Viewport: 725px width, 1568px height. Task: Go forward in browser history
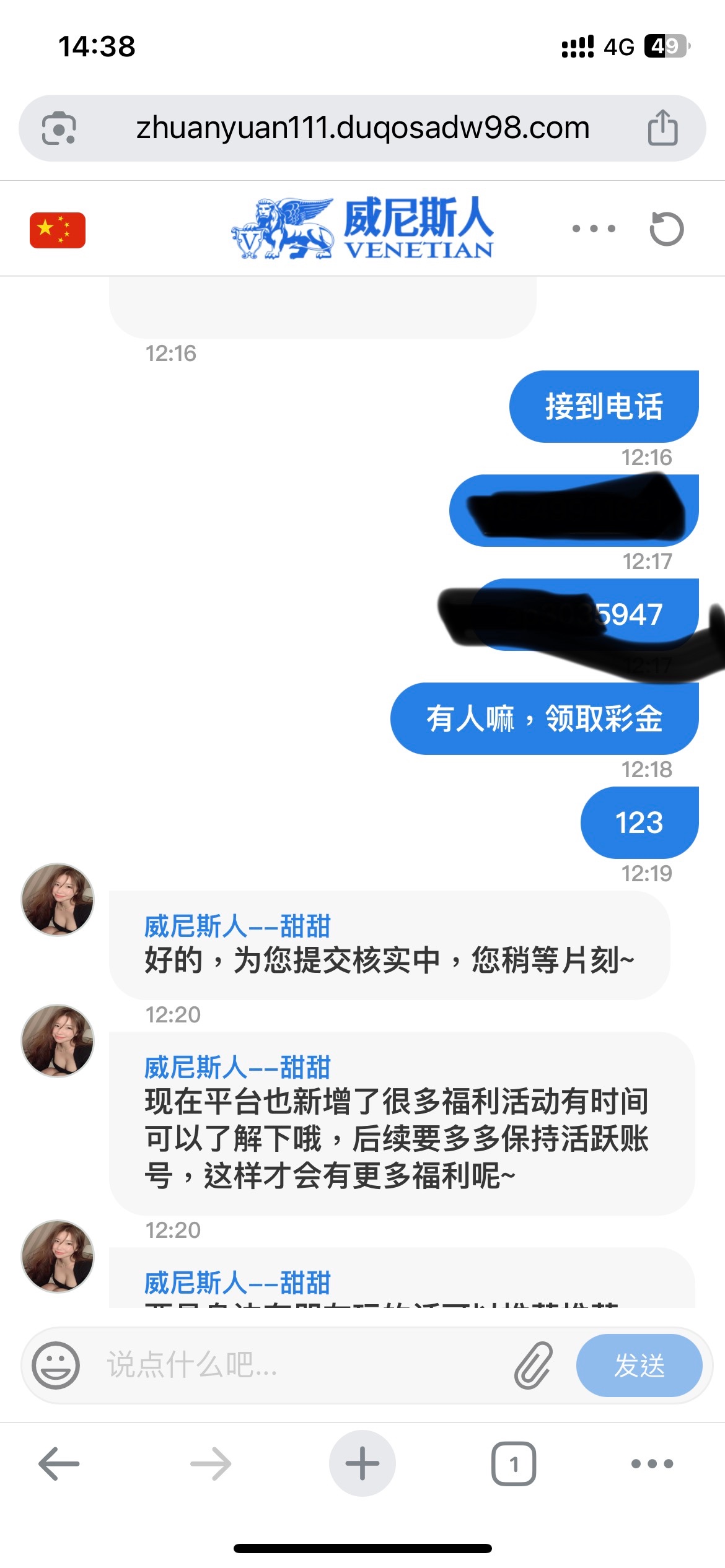click(211, 1464)
